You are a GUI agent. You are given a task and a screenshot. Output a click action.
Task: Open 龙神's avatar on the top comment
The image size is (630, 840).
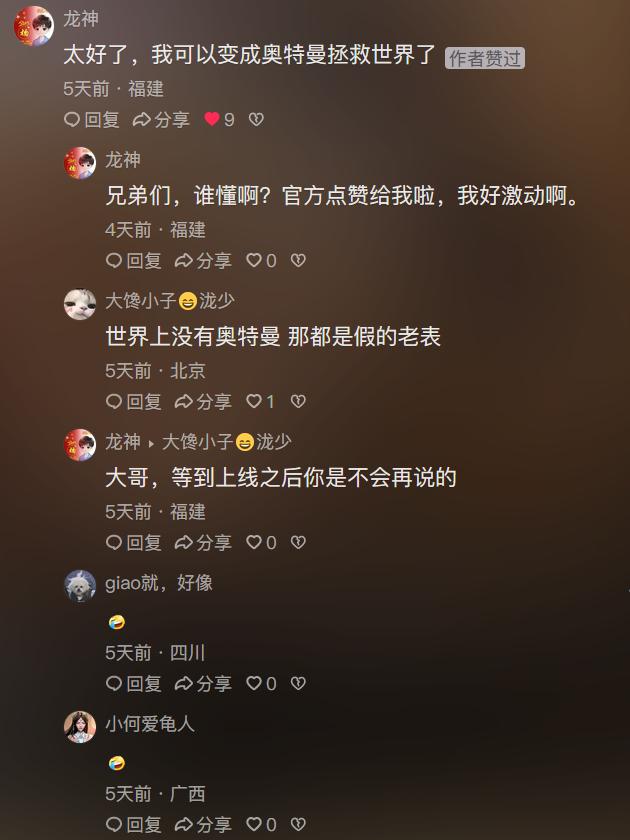tap(33, 25)
